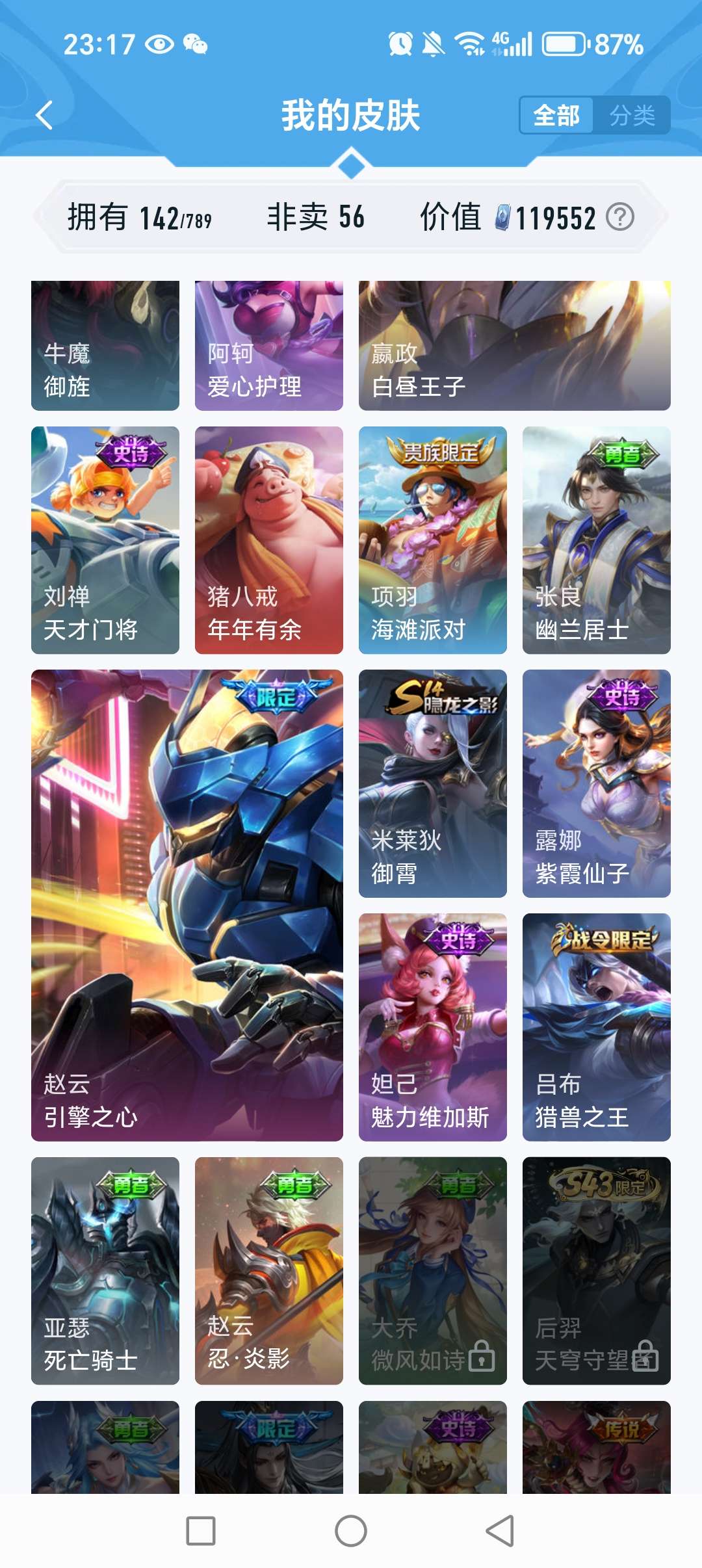Tap the locked 大乔 微风如诗 skin
The width and height of the screenshot is (702, 1568).
pyautogui.click(x=433, y=1271)
